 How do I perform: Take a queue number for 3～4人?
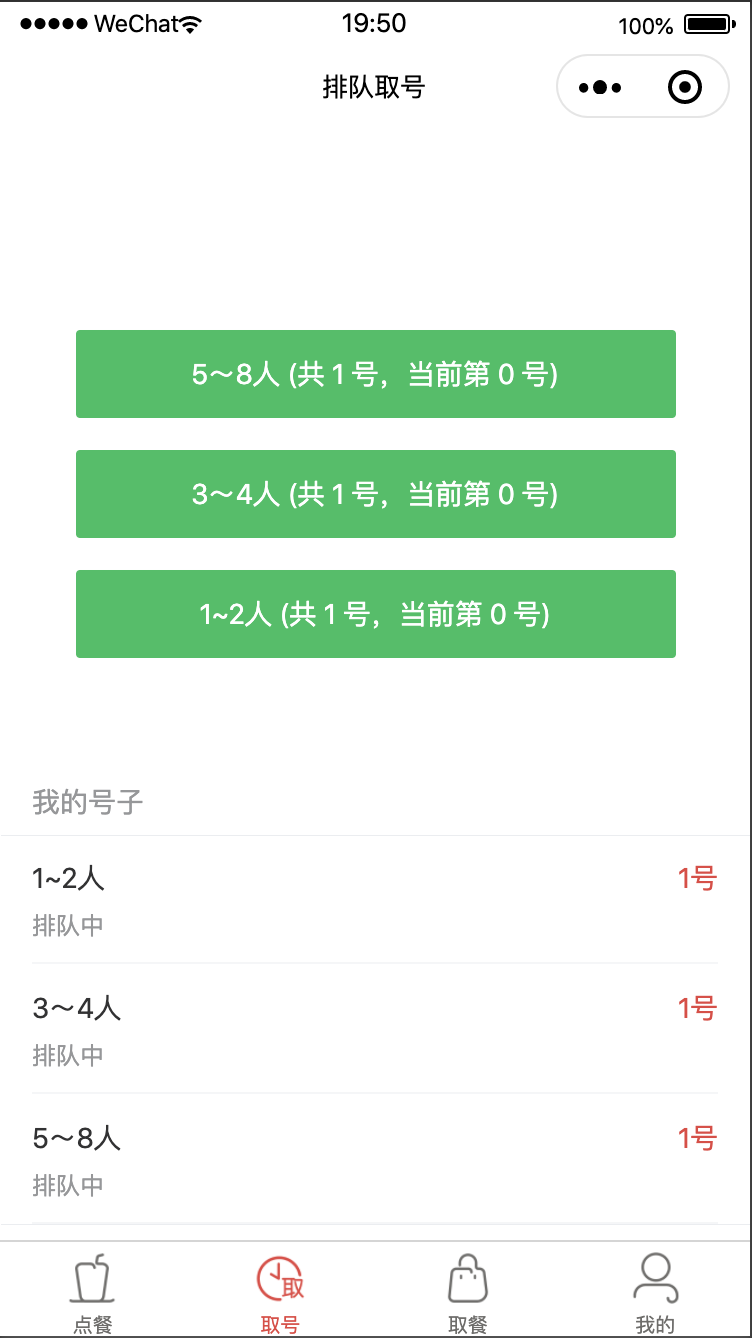click(x=375, y=494)
